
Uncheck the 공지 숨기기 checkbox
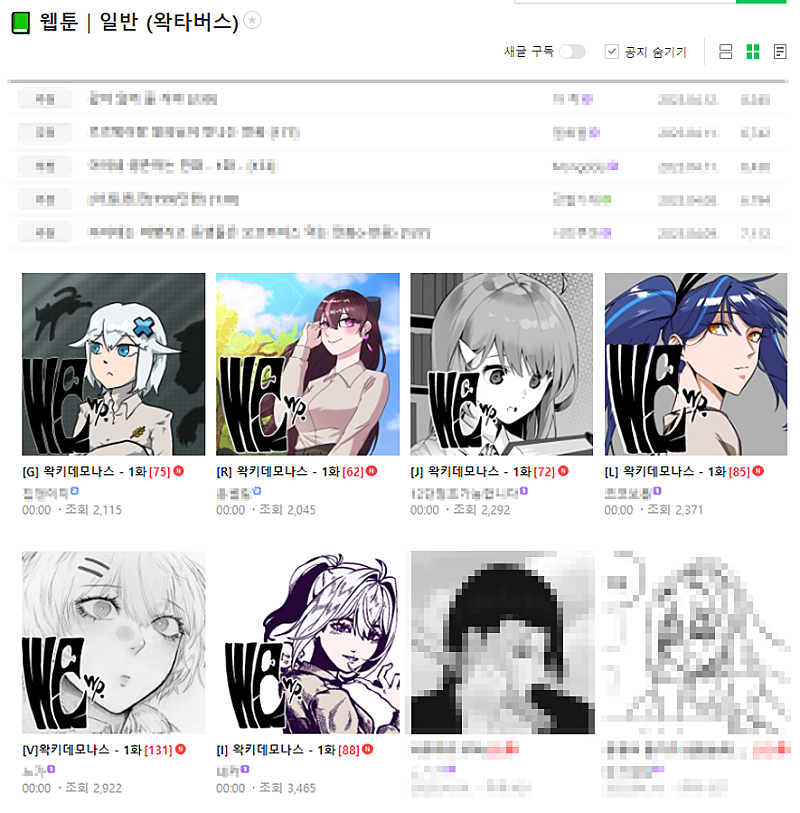[612, 51]
